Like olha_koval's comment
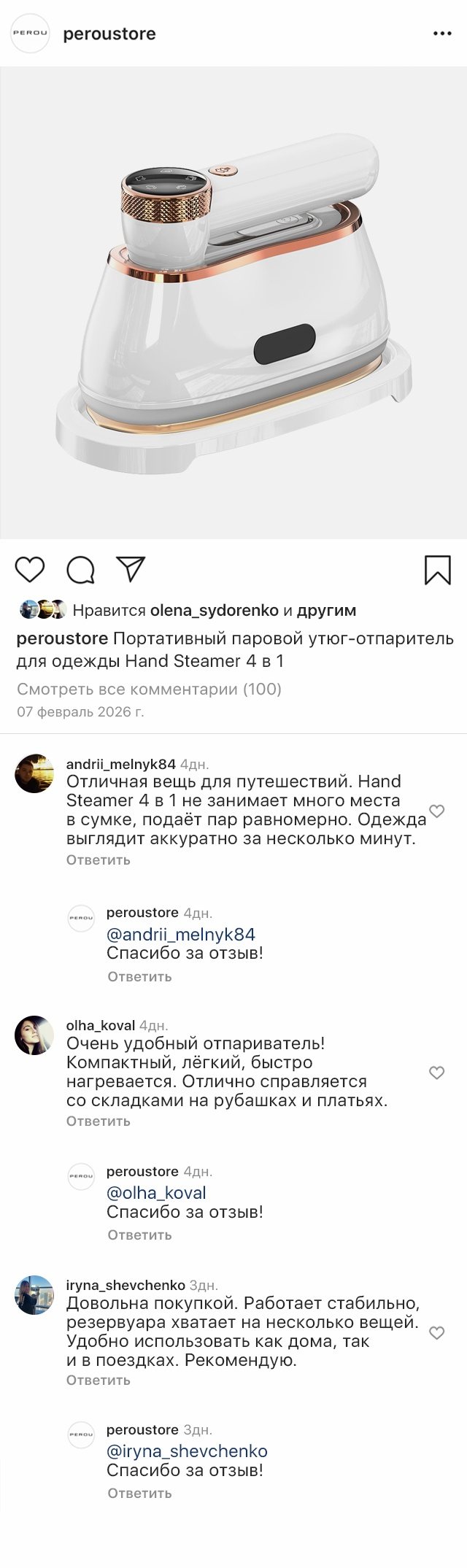467x1568 pixels. point(436,1073)
